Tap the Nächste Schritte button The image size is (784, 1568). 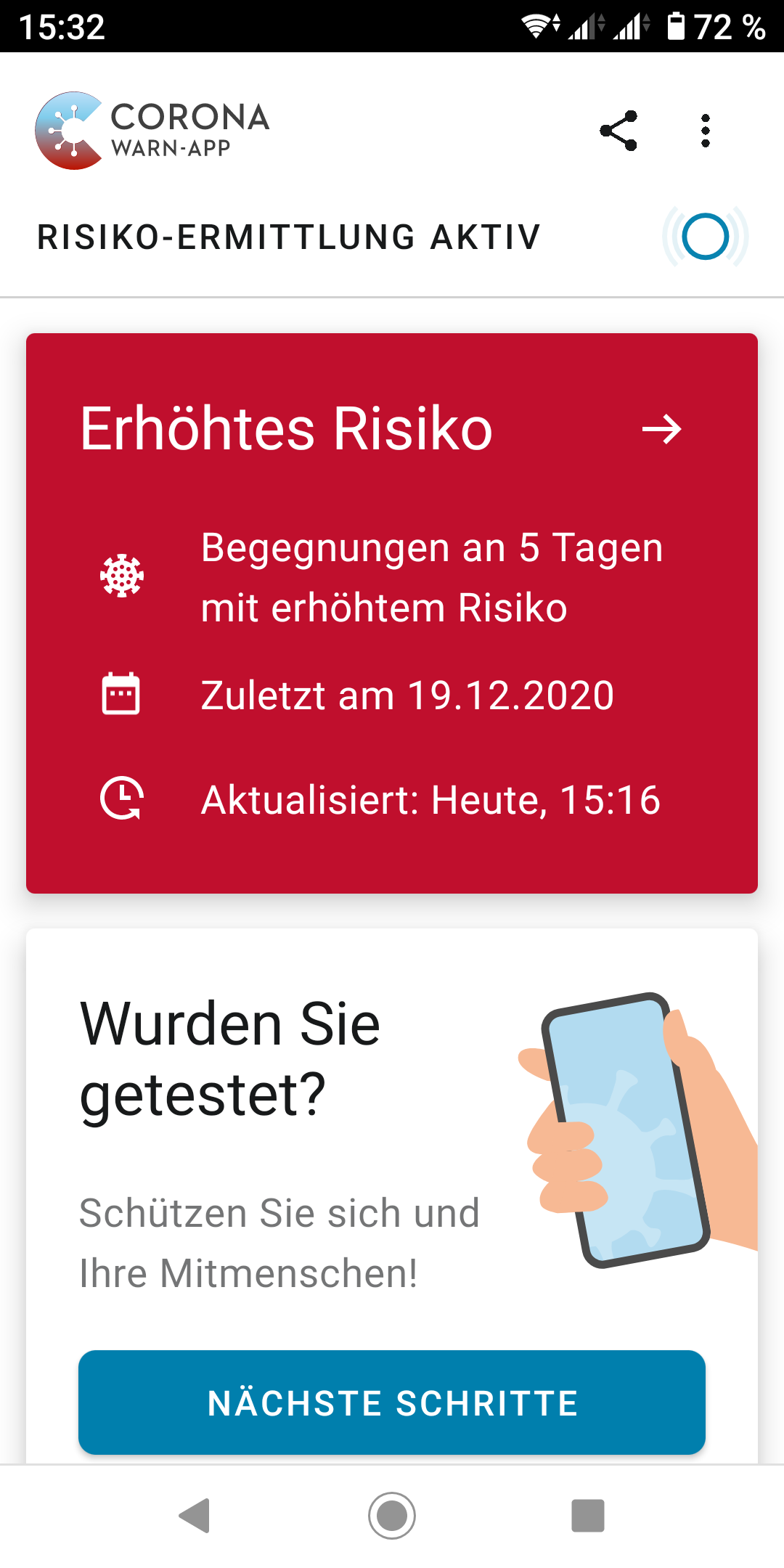(x=392, y=1402)
